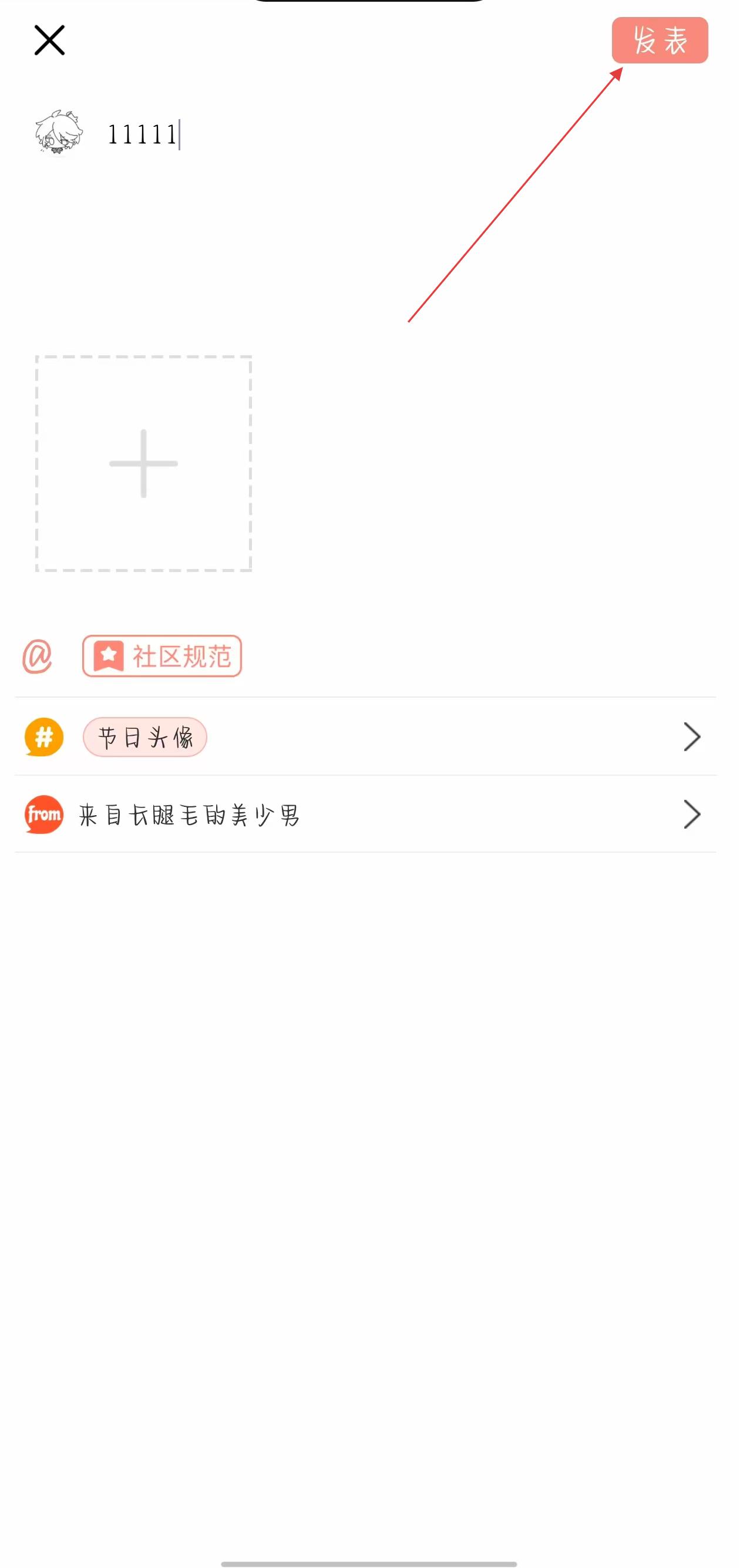Screen dimensions: 740x1568
Task: Tap the 发表 publish button
Action: pos(659,40)
